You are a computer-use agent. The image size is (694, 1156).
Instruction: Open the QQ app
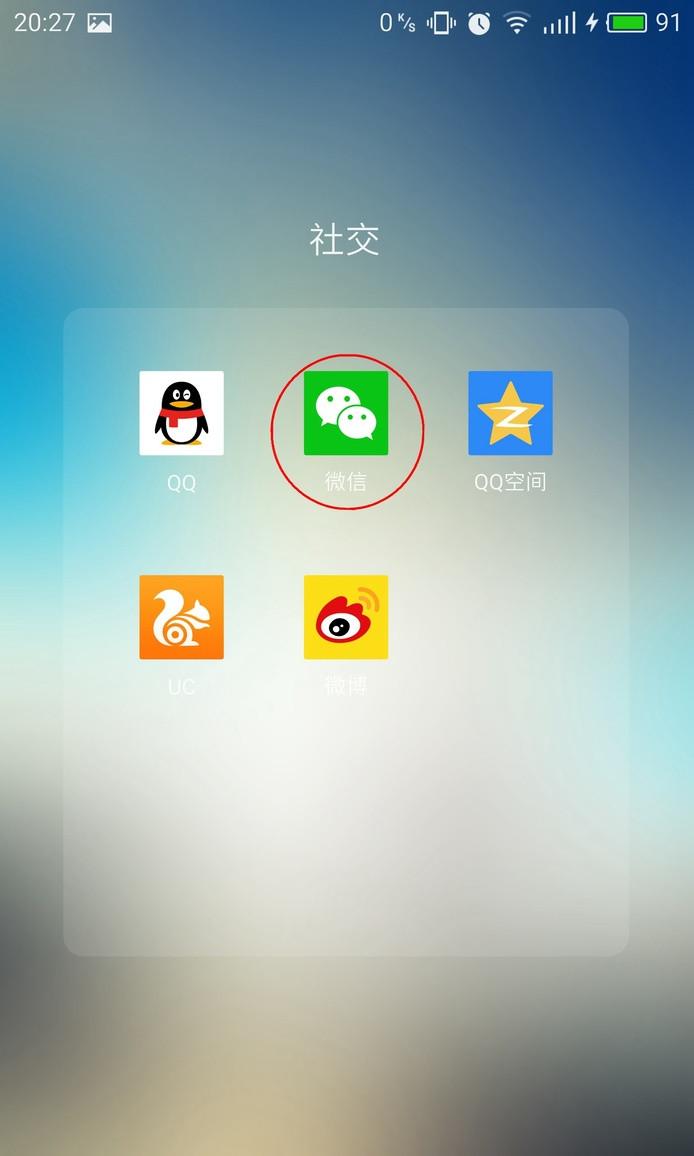(x=181, y=413)
